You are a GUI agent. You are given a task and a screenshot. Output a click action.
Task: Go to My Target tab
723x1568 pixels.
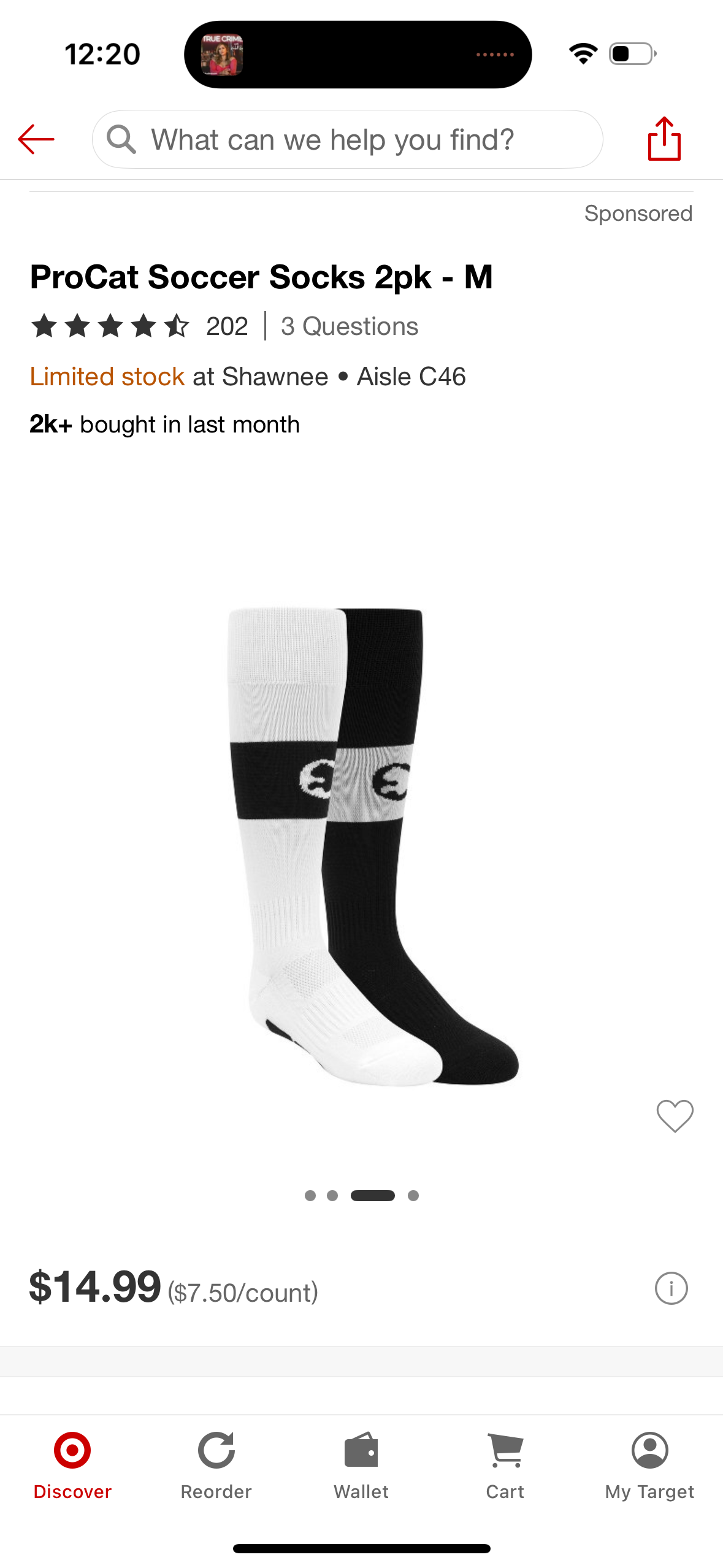(x=649, y=1464)
